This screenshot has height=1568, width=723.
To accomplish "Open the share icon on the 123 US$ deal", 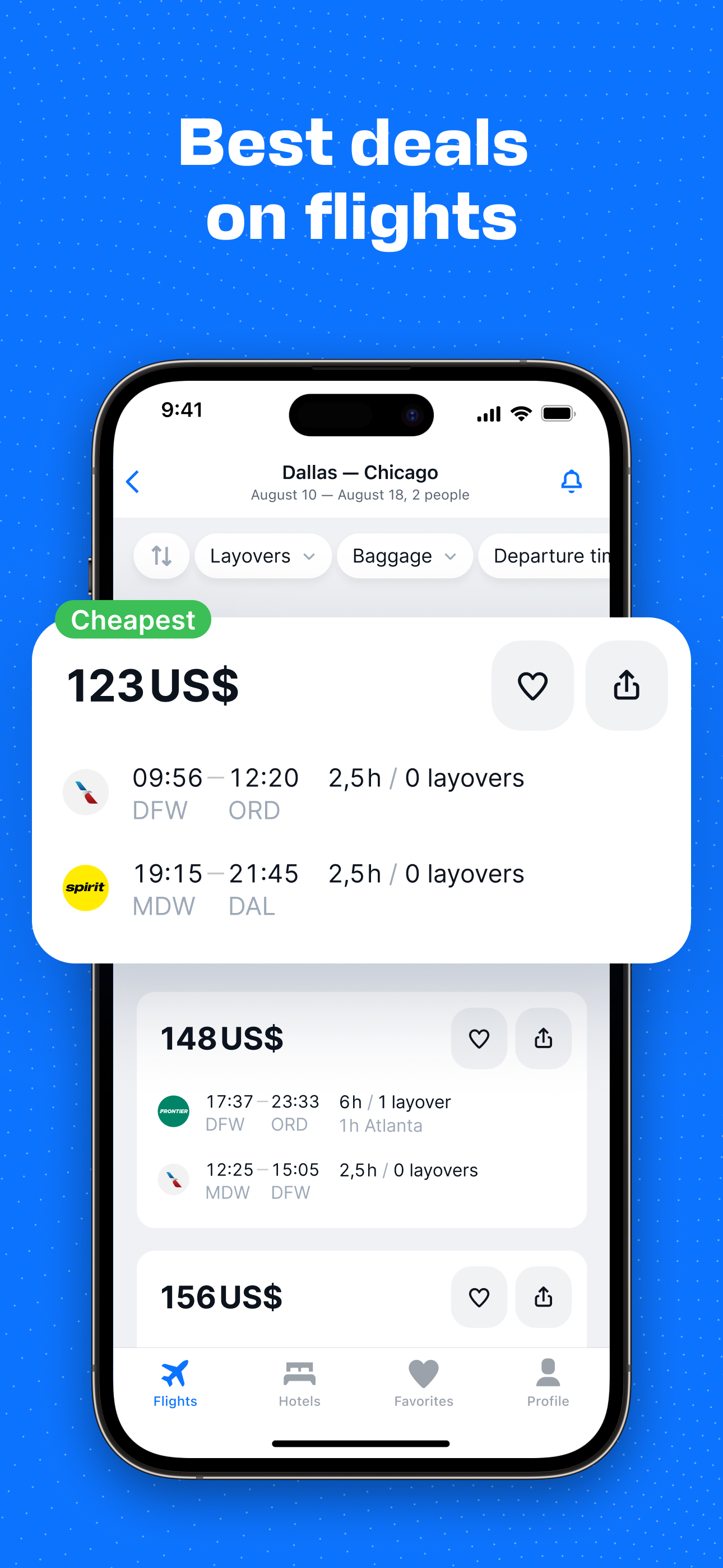I will (x=625, y=685).
